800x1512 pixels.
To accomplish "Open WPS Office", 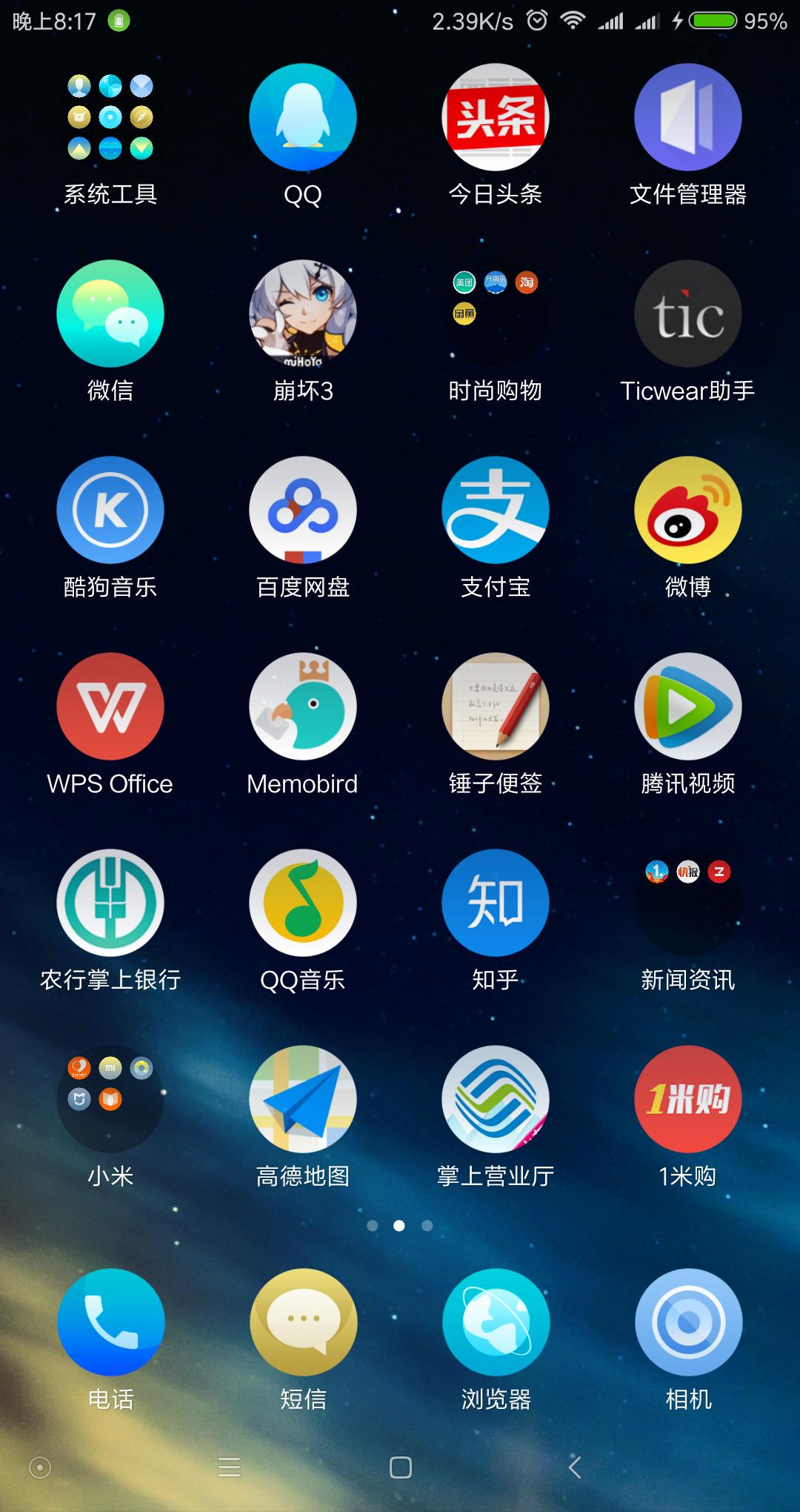I will [110, 706].
